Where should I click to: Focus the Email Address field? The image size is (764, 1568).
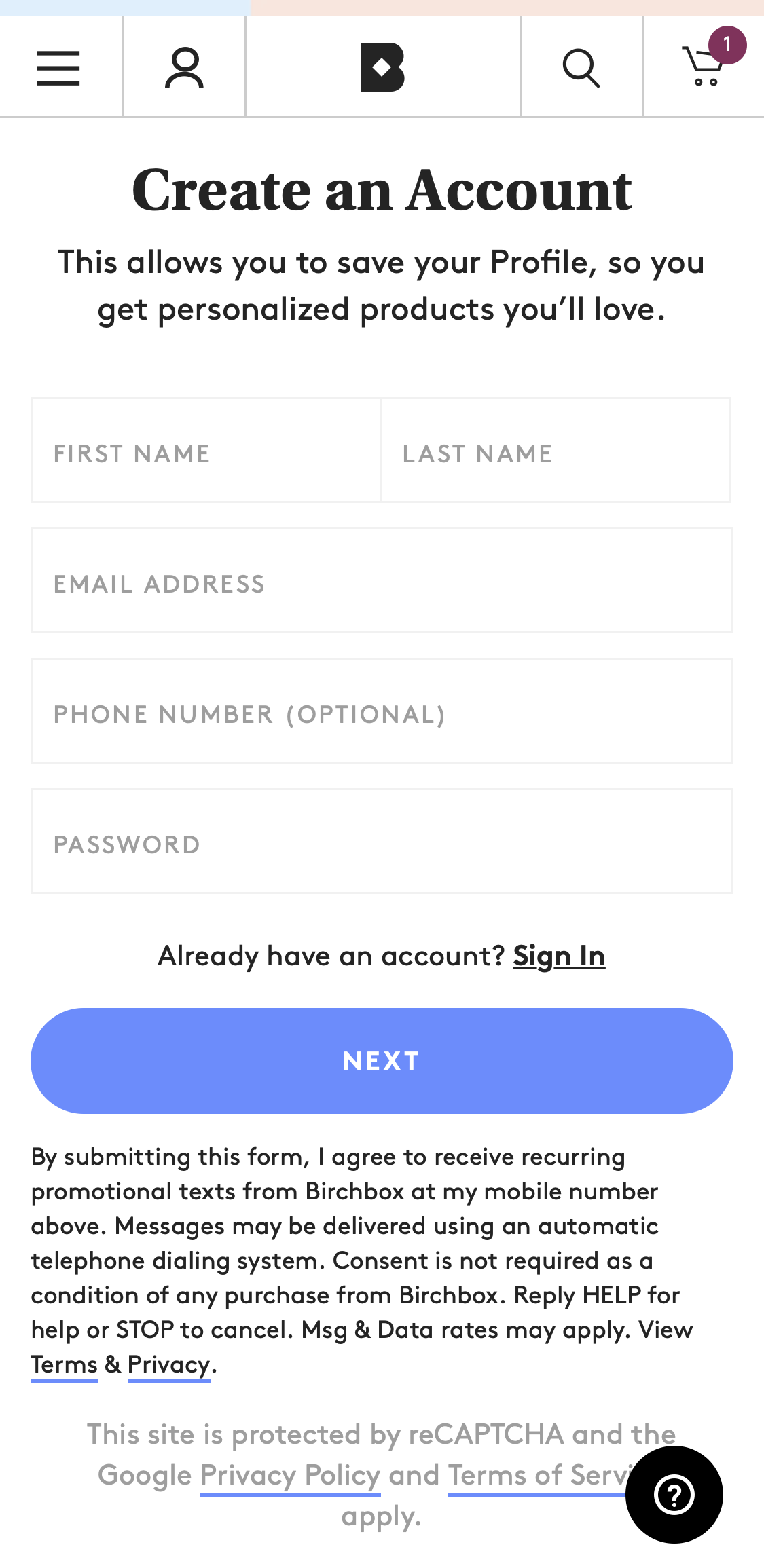point(382,580)
